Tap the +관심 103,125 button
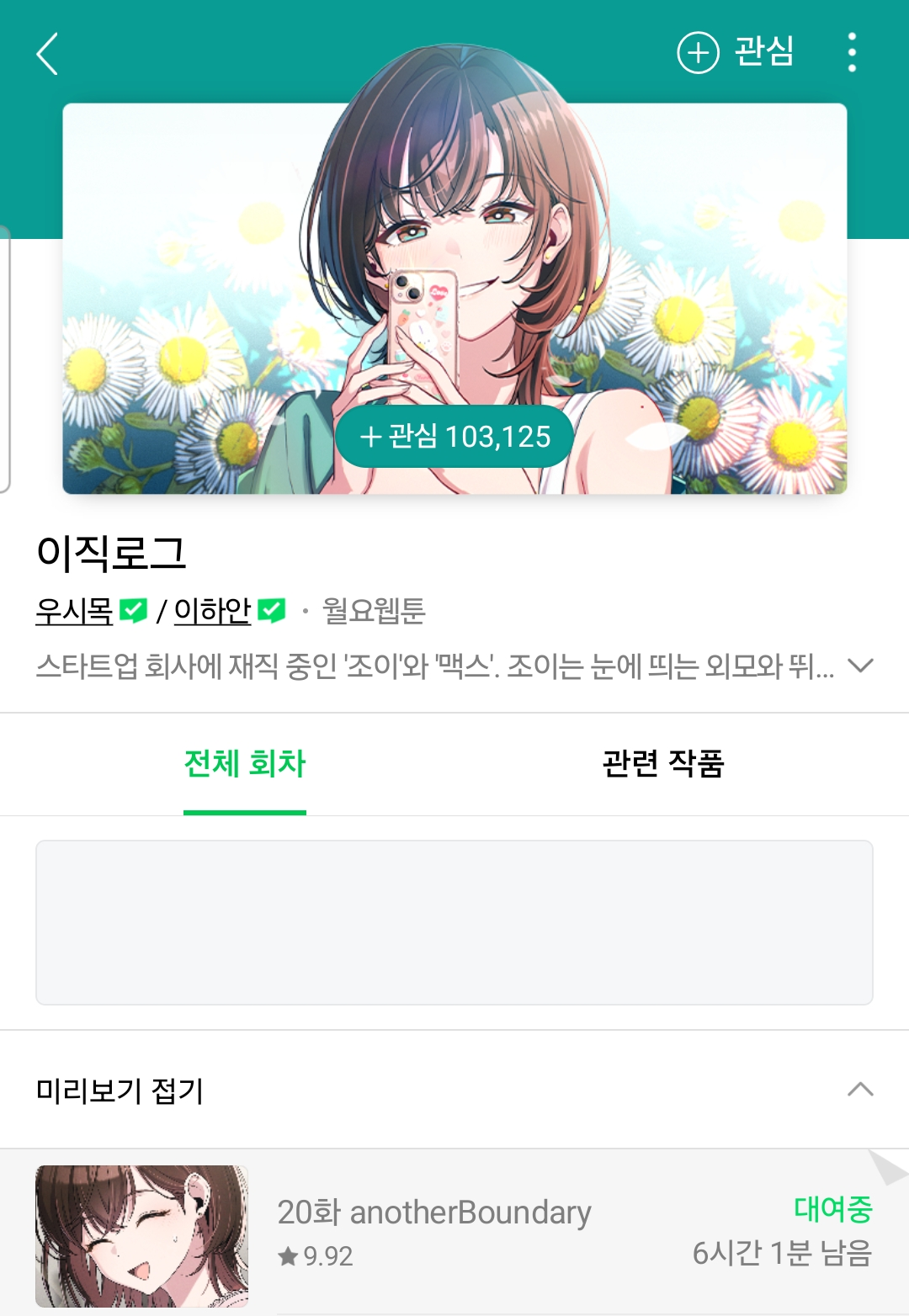This screenshot has height=1316, width=909. coord(454,437)
